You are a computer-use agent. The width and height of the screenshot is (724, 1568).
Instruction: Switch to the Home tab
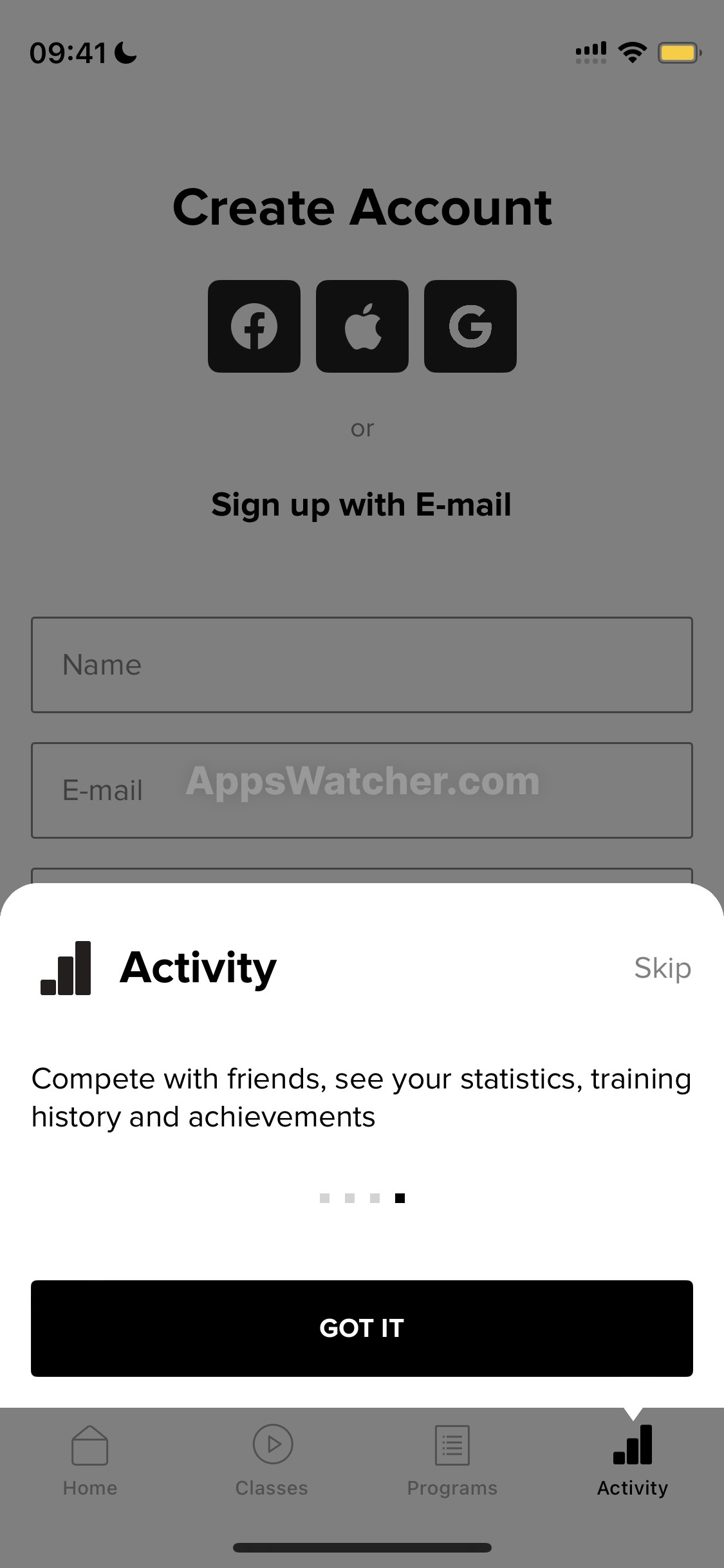(90, 1461)
